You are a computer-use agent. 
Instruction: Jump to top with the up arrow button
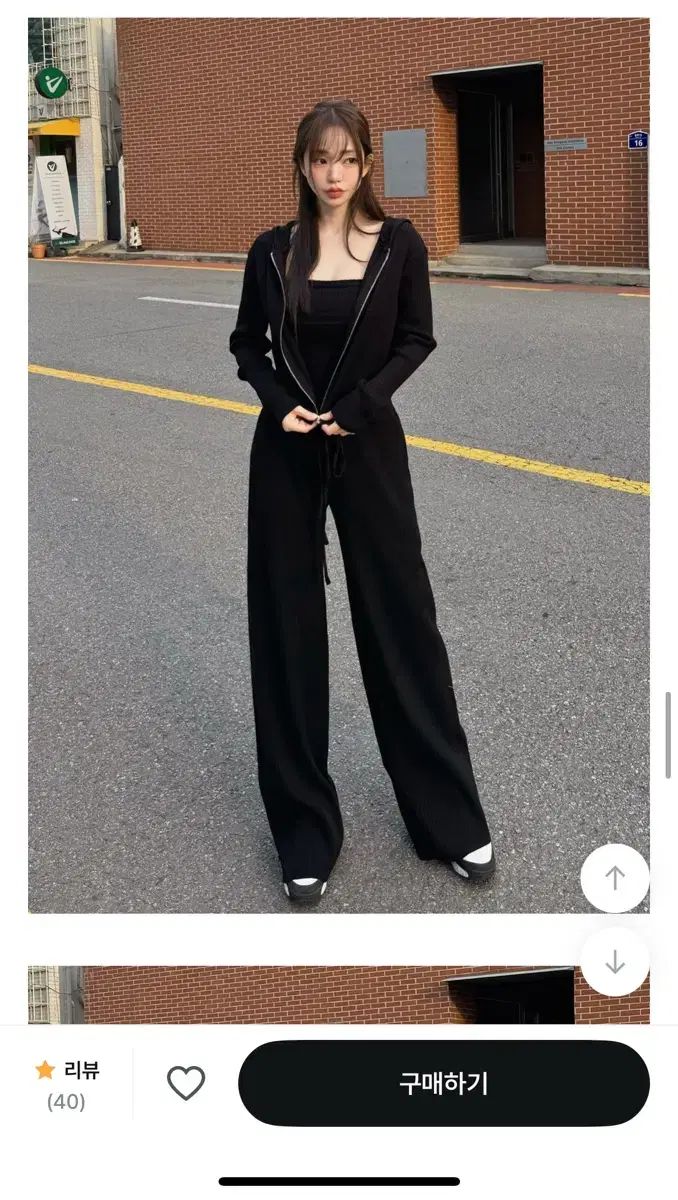point(614,878)
